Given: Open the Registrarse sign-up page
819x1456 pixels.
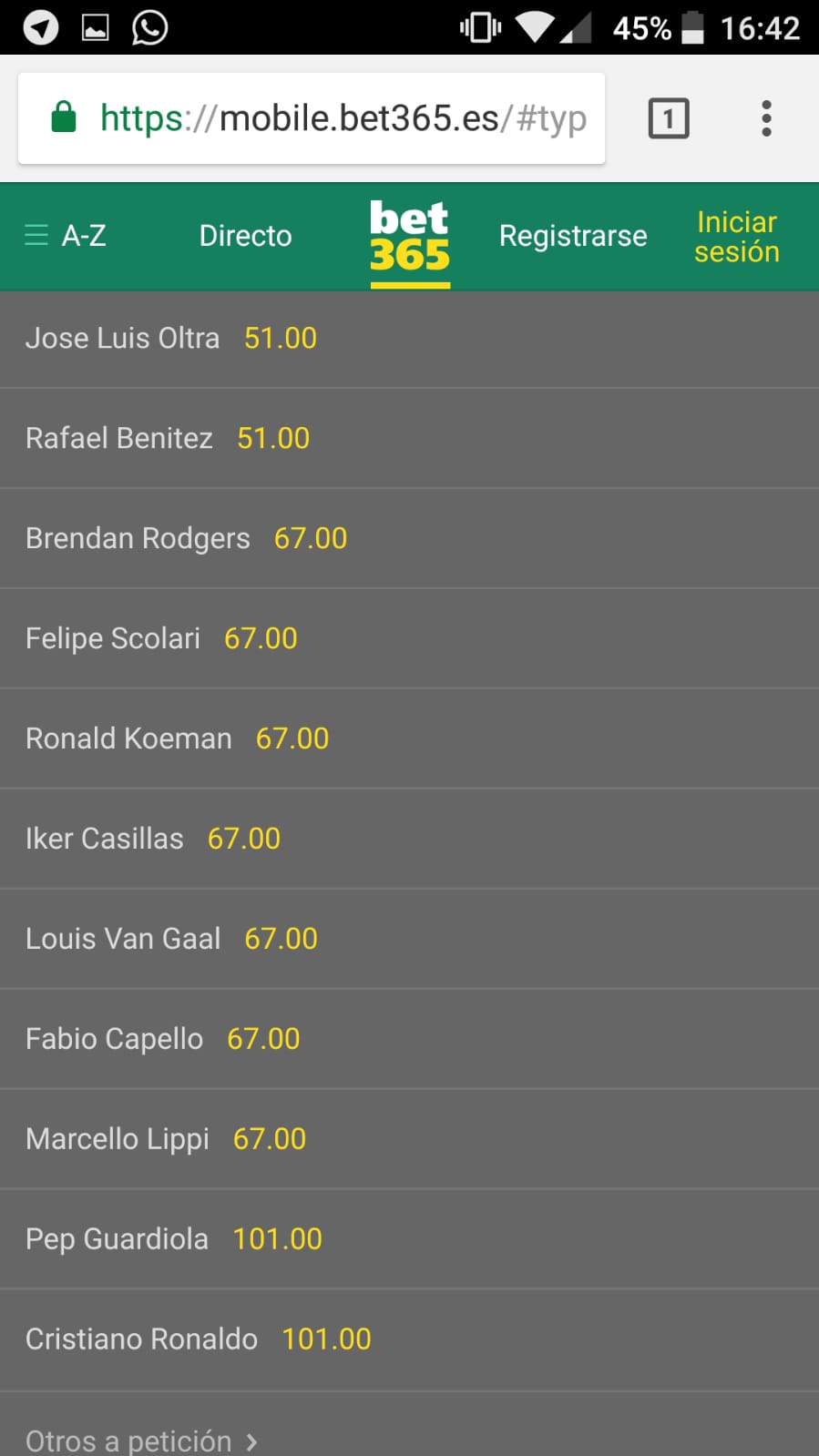Looking at the screenshot, I should pos(573,236).
